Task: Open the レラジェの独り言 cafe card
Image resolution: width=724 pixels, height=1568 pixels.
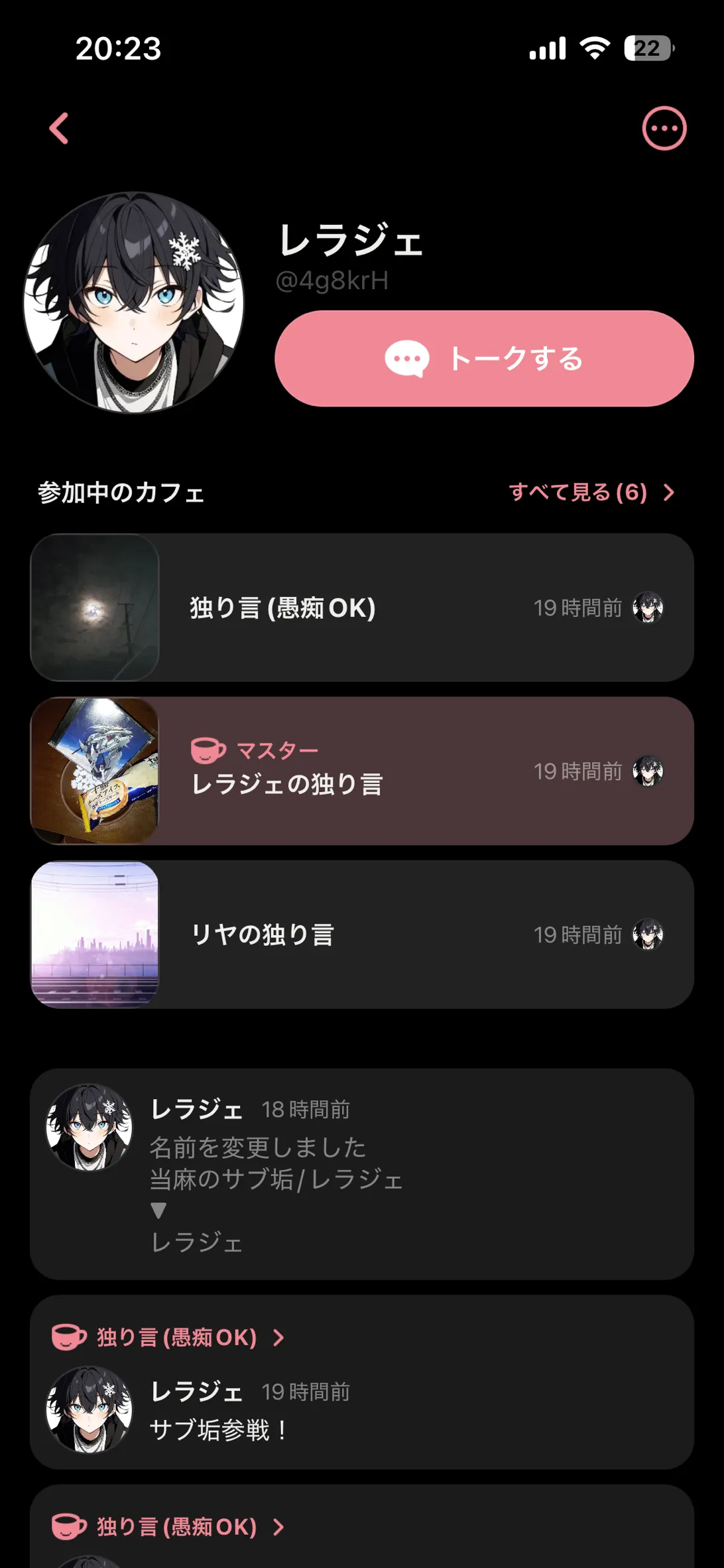Action: click(x=362, y=771)
